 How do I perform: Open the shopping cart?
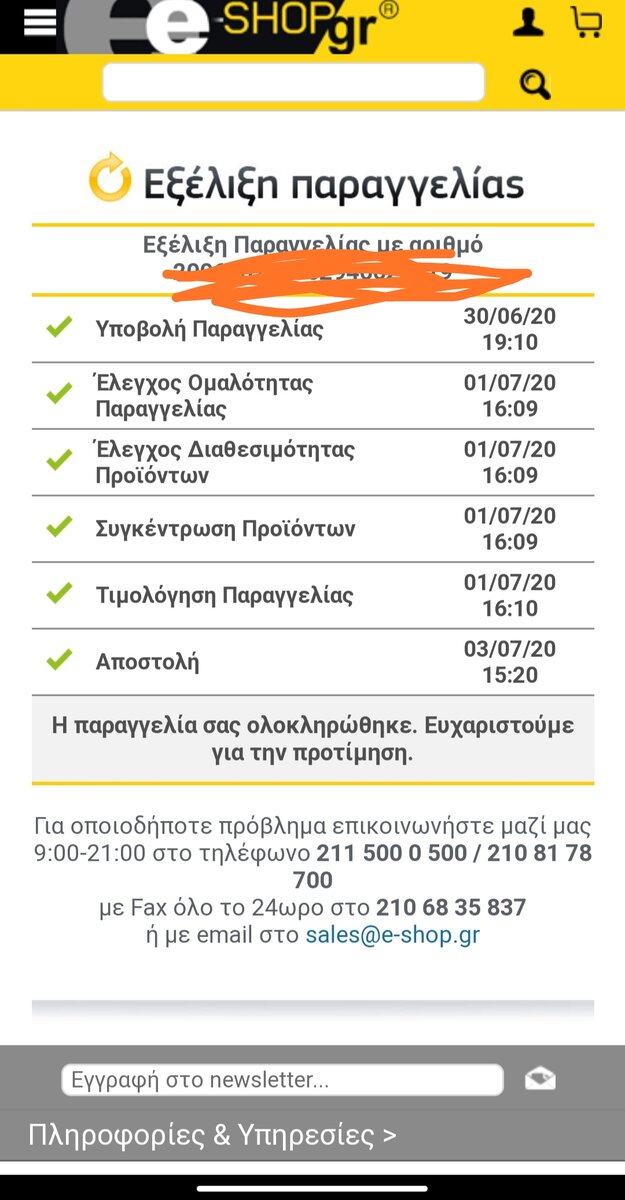[x=587, y=22]
